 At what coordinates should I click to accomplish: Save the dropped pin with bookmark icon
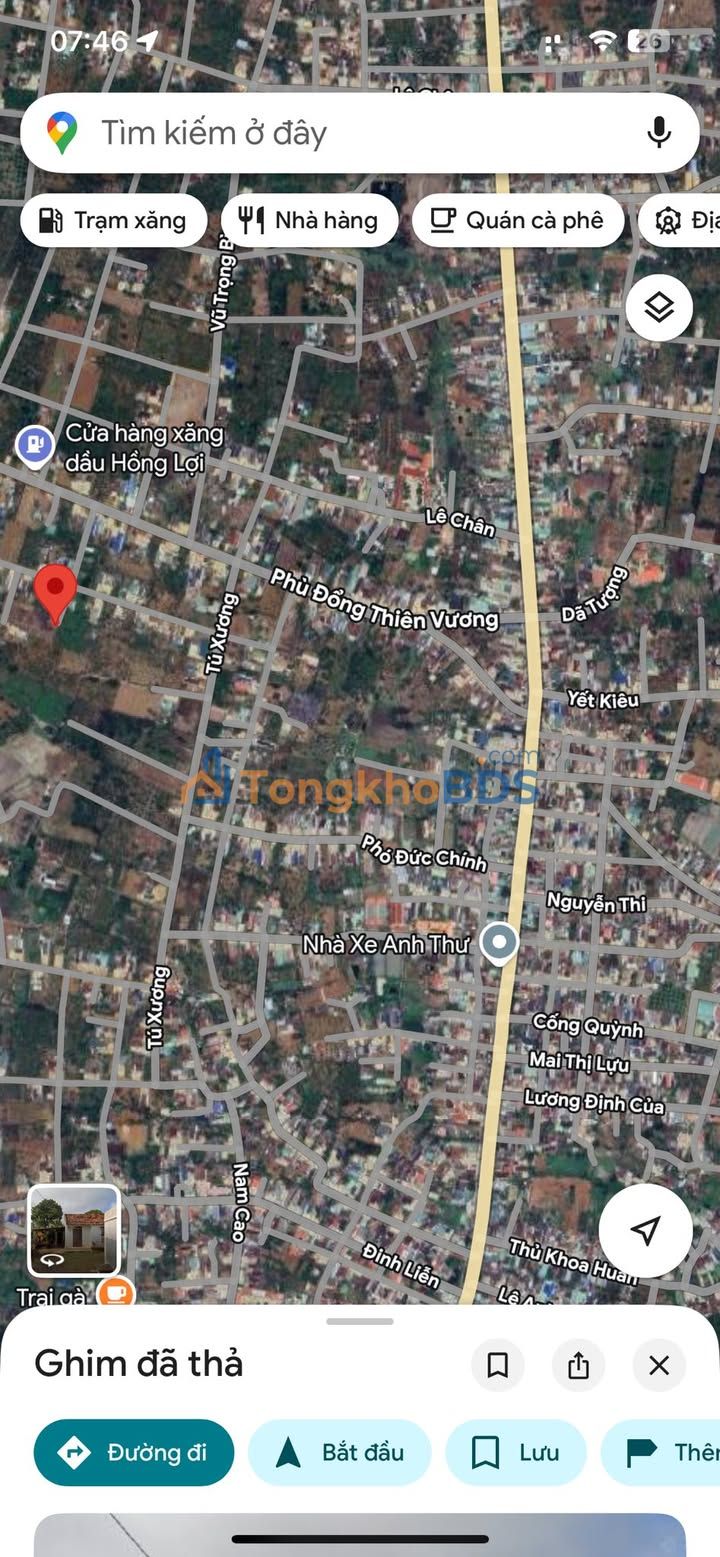click(x=498, y=1365)
